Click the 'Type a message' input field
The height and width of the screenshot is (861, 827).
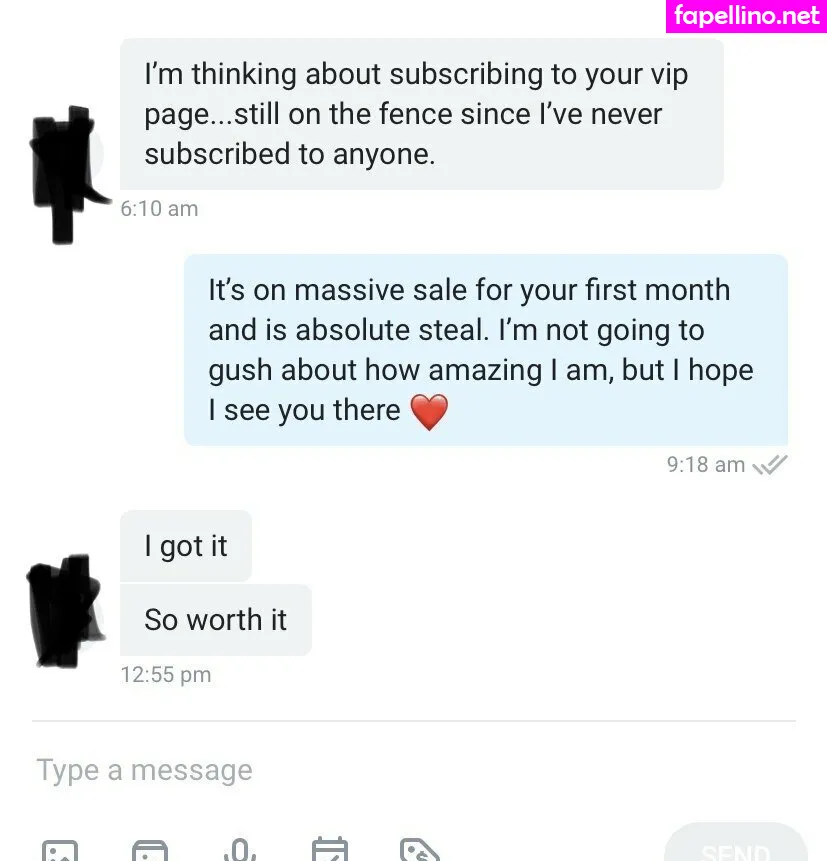pos(144,770)
